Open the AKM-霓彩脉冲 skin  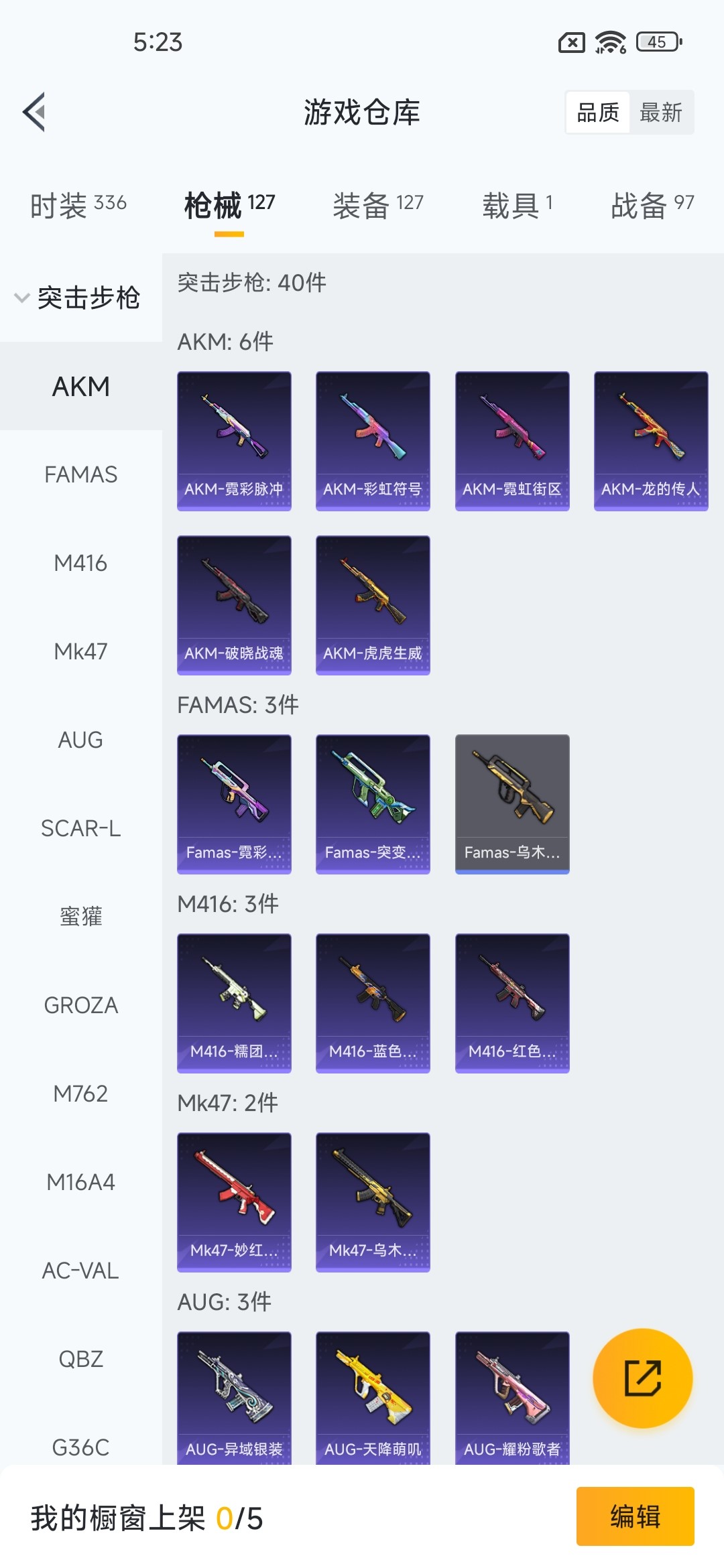234,441
